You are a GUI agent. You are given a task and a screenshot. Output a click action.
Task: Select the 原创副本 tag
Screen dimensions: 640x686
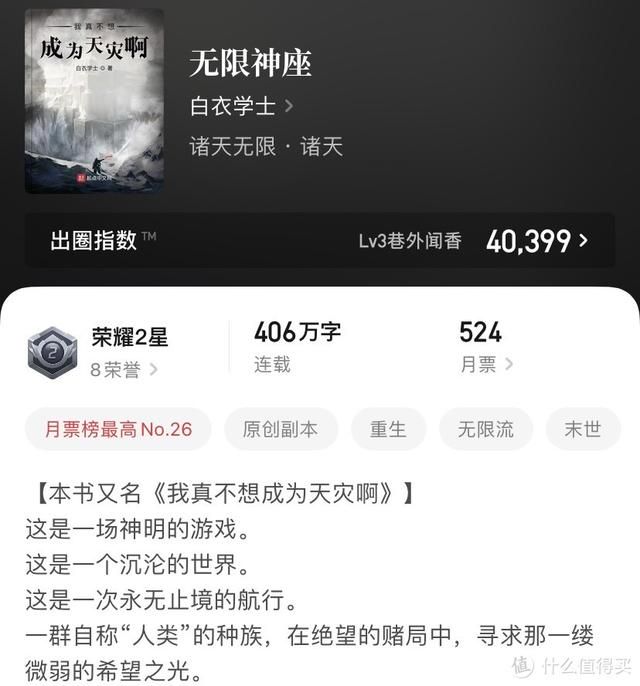(280, 429)
